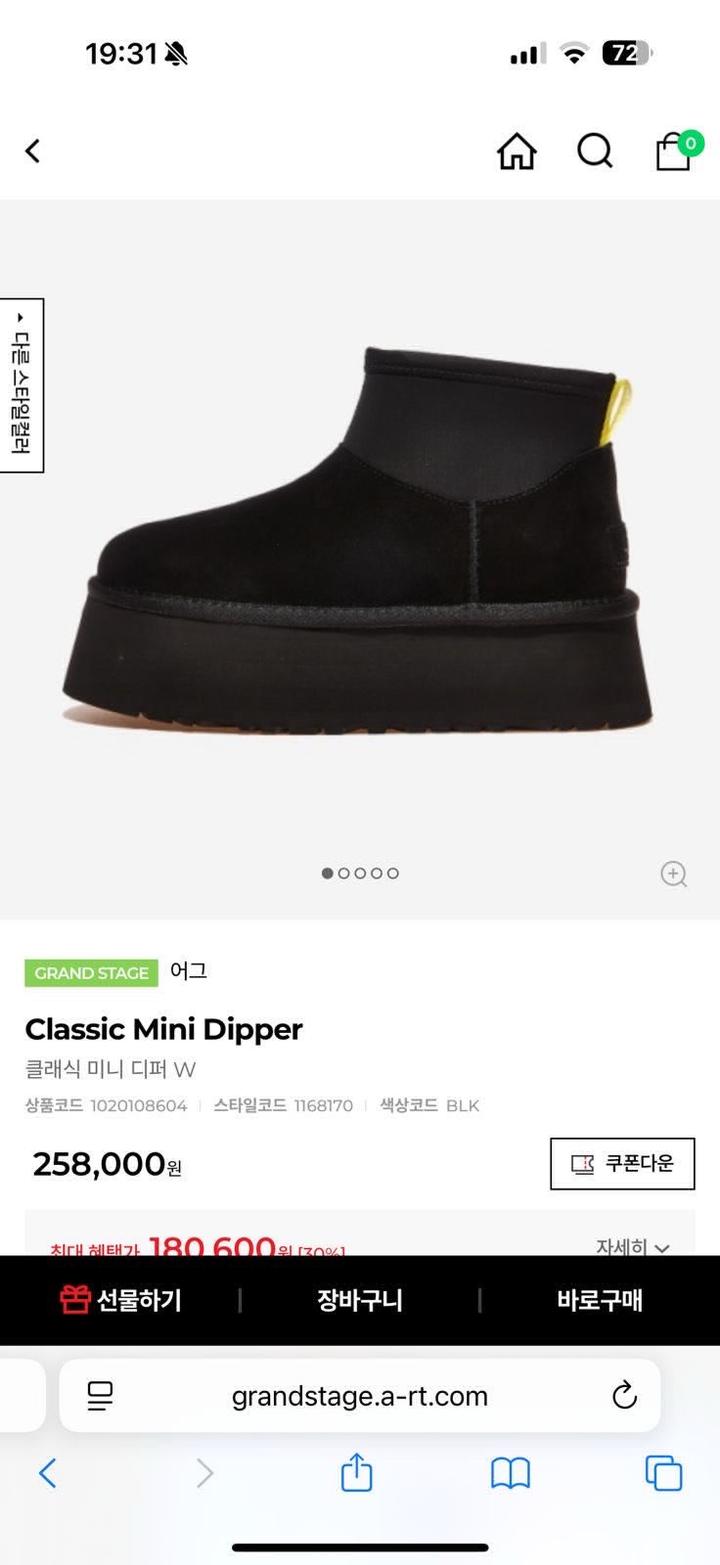Show all open Safari tabs
The image size is (720, 1565).
coord(664,1473)
